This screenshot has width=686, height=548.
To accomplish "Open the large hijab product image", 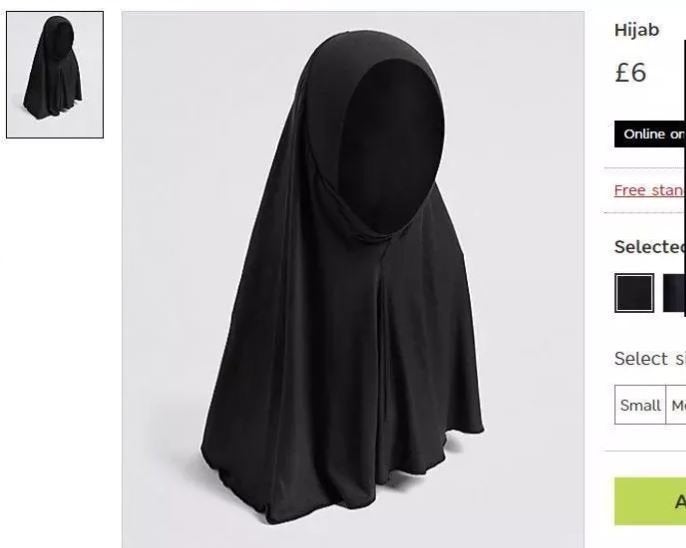I will (352, 279).
